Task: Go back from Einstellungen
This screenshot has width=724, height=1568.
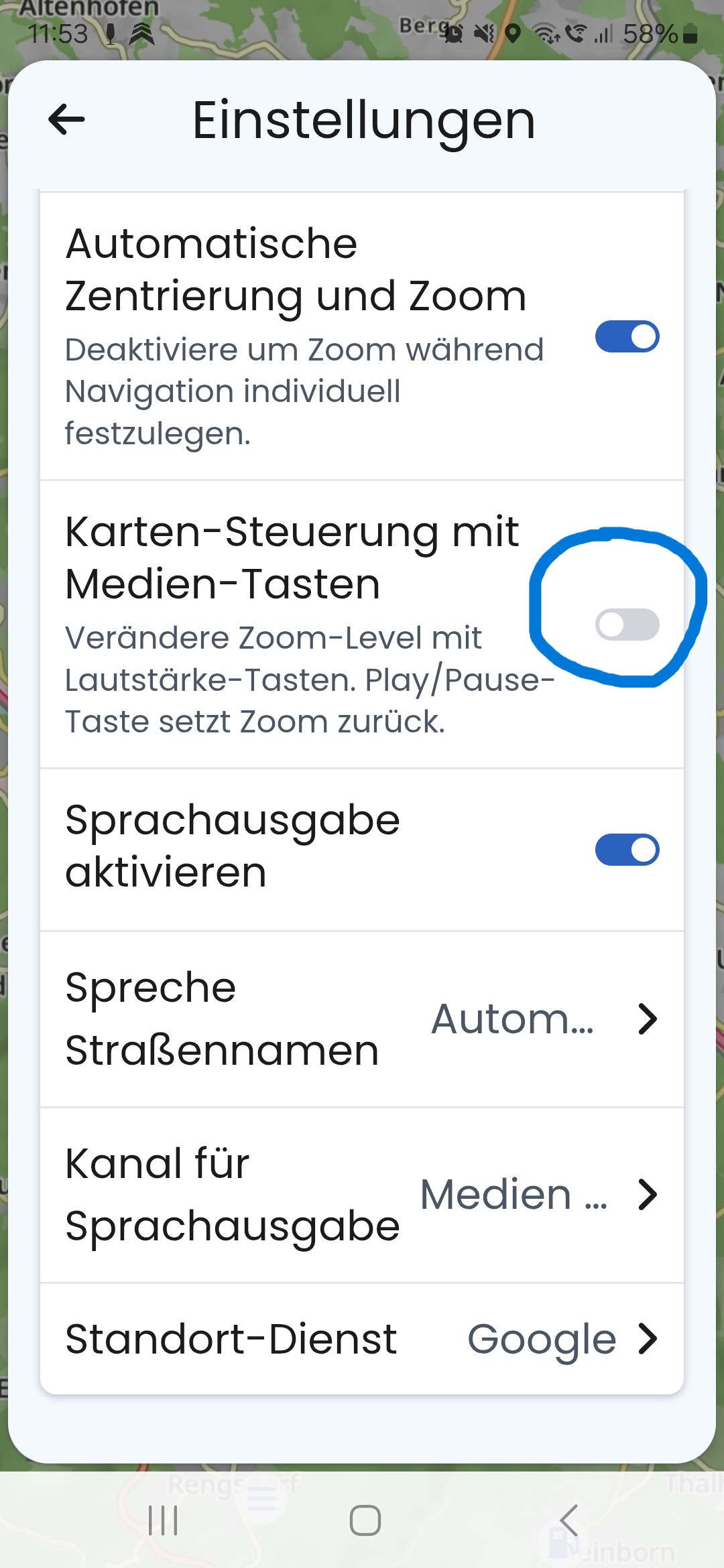Action: 67,120
